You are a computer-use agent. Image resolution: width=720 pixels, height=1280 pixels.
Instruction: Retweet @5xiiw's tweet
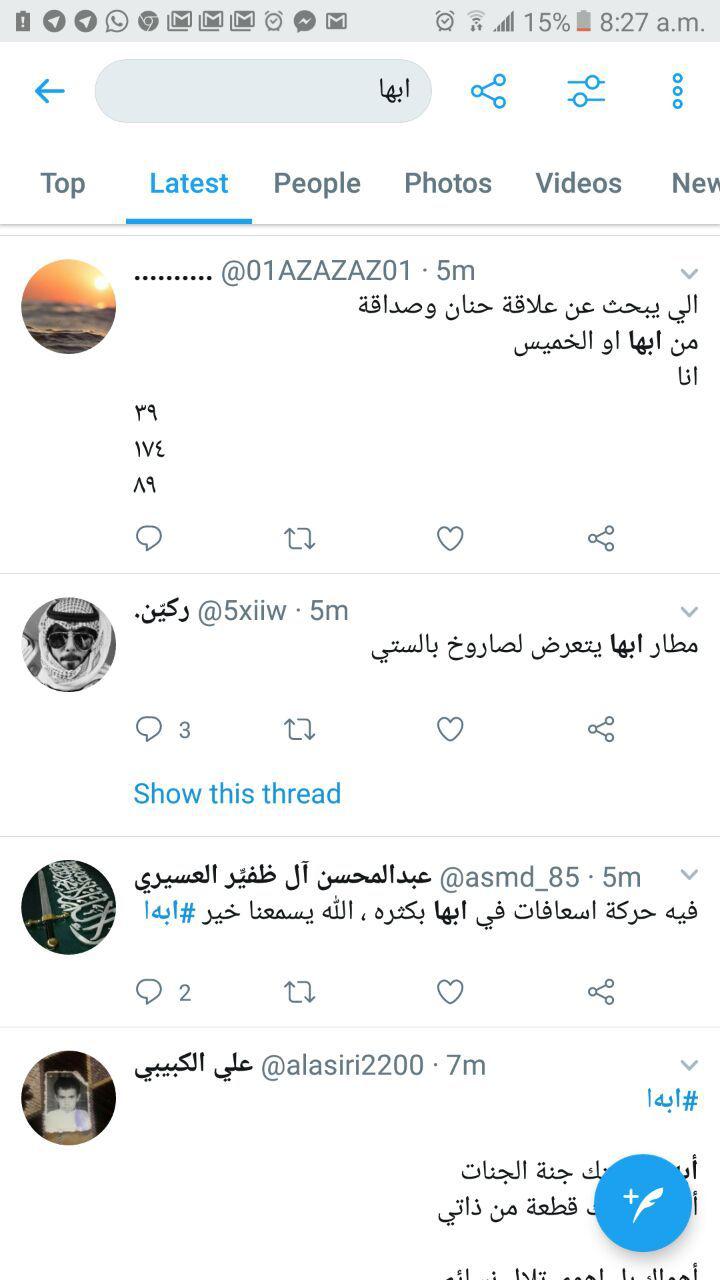coord(299,730)
